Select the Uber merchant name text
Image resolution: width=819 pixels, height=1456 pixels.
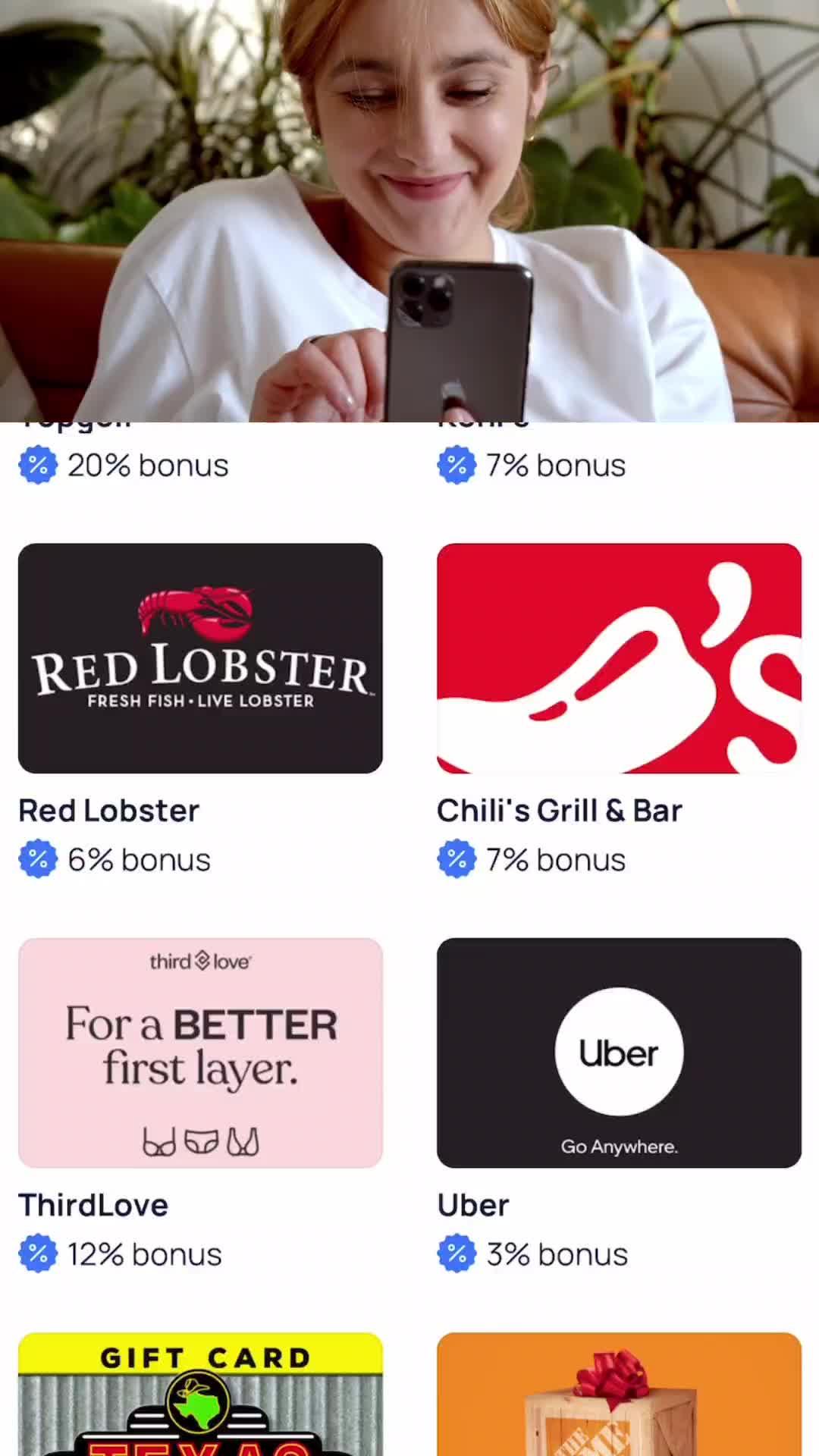click(x=472, y=1204)
